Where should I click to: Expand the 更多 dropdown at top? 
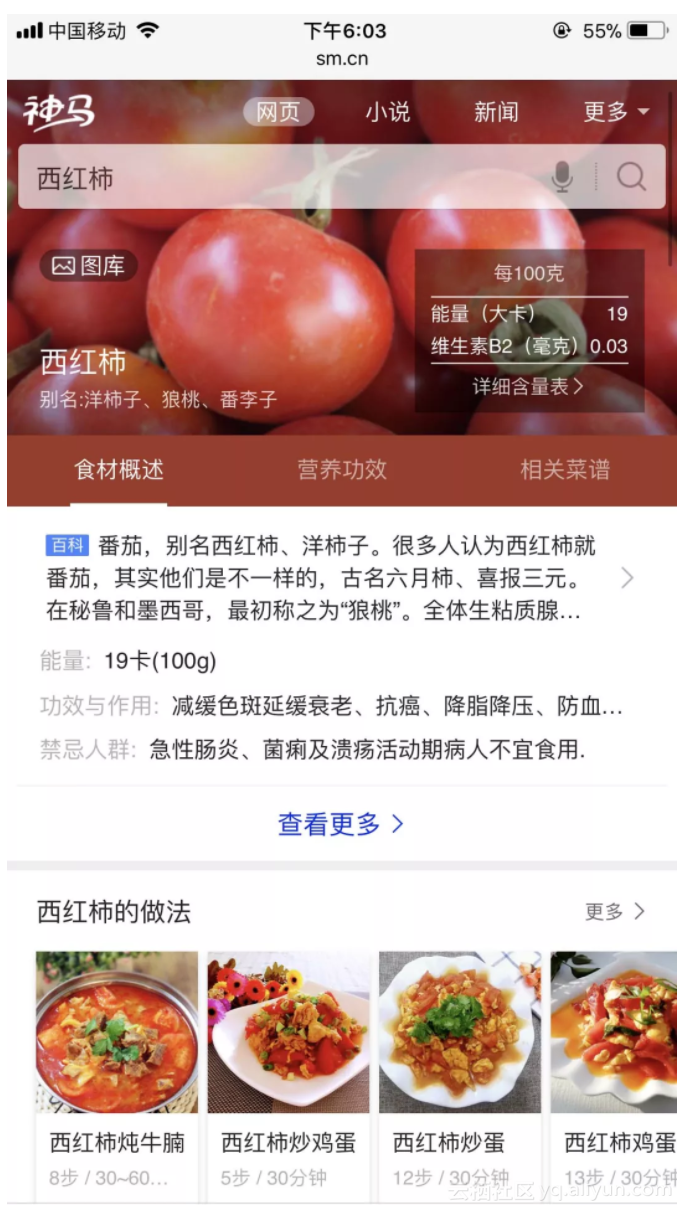click(616, 112)
